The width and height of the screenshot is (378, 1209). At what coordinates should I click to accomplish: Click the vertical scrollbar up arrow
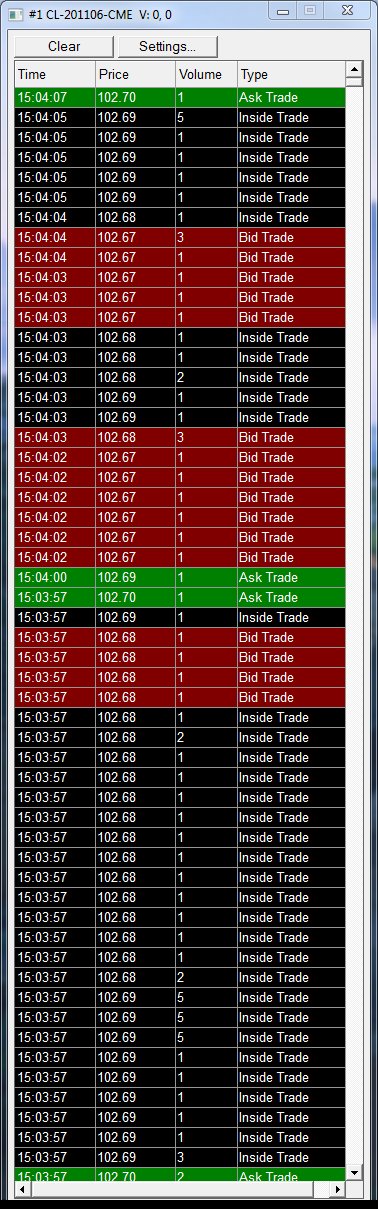coord(353,70)
